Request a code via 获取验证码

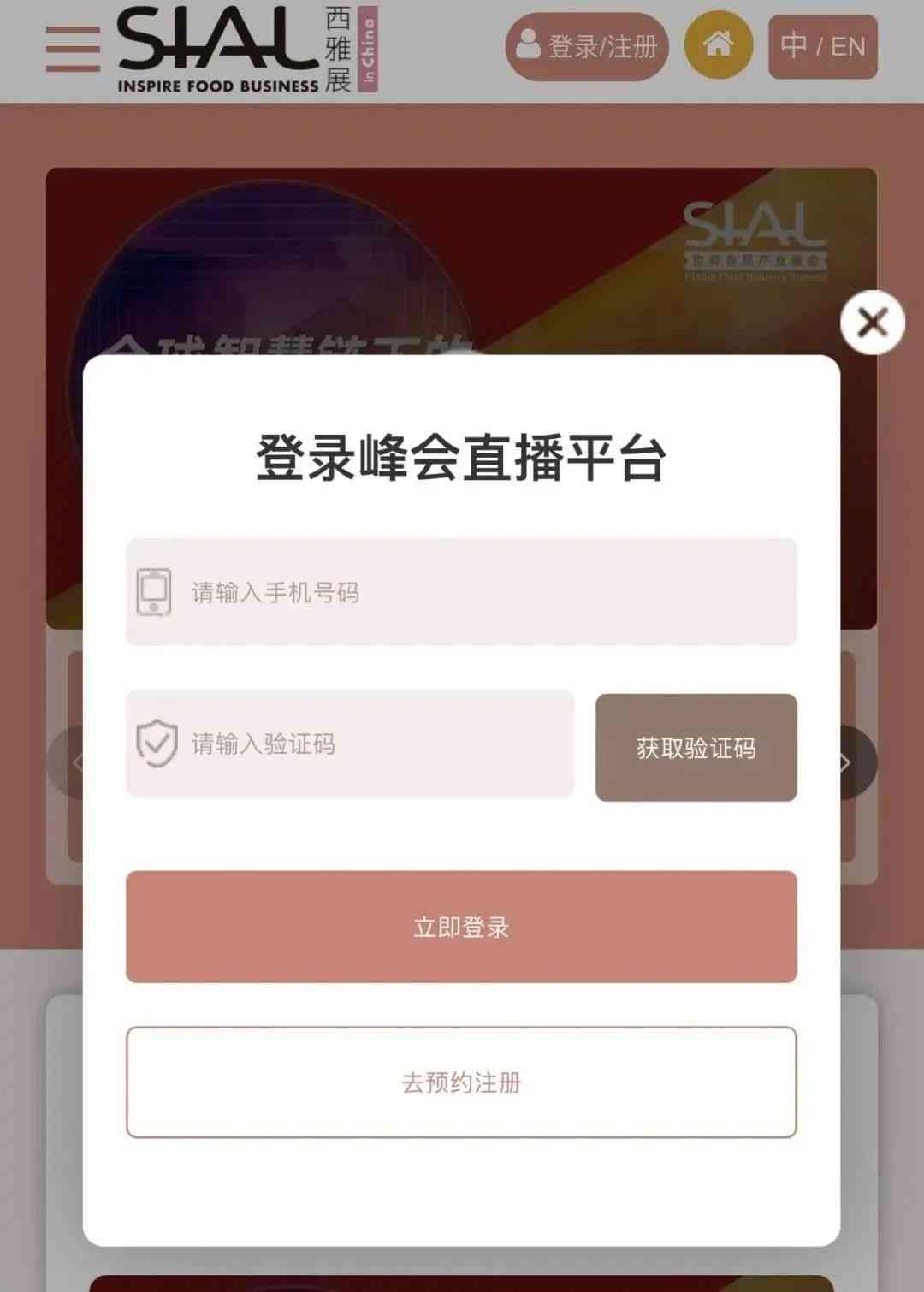click(696, 748)
